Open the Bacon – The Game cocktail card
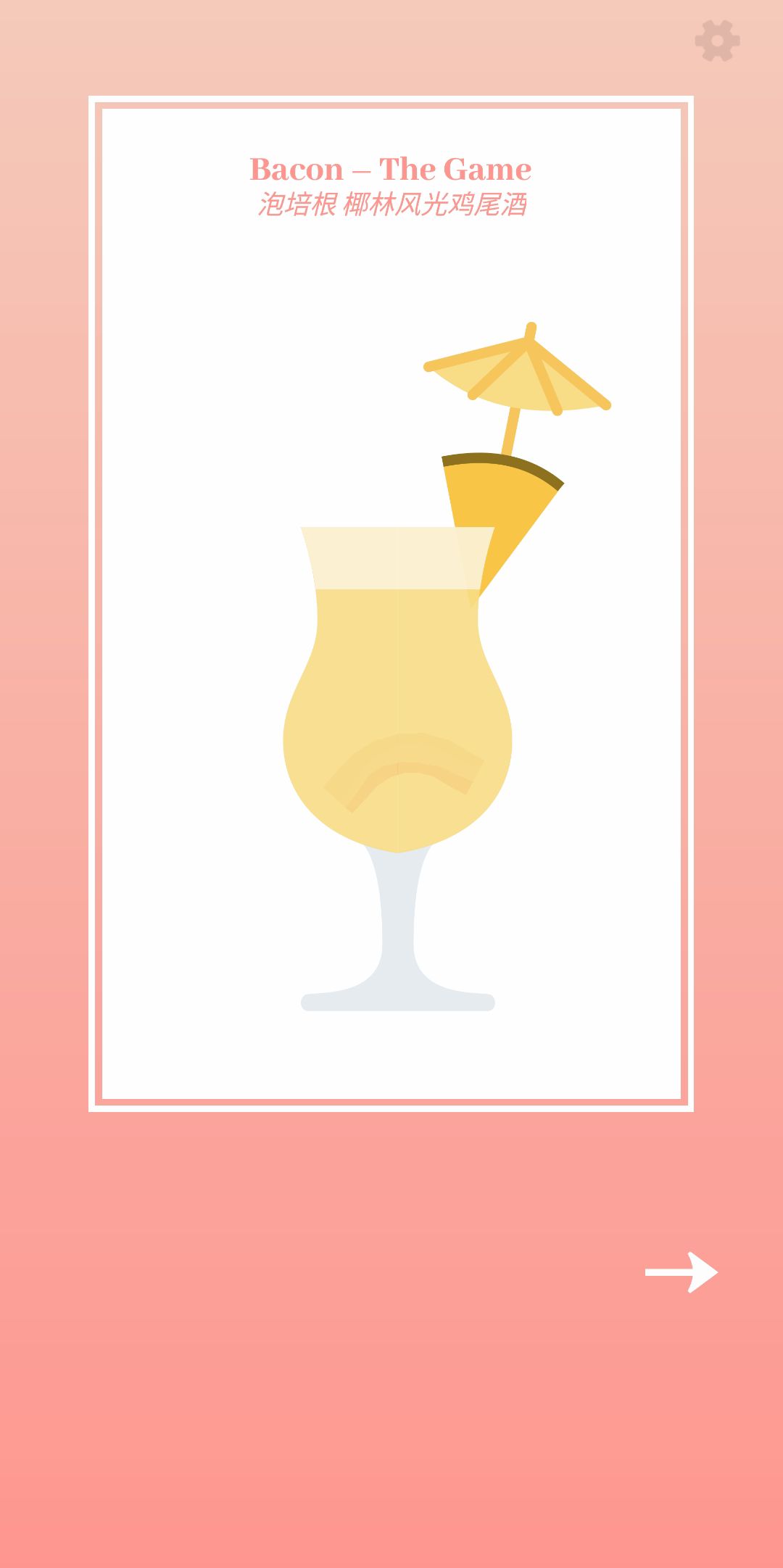Viewport: 783px width, 1568px height. tap(391, 603)
